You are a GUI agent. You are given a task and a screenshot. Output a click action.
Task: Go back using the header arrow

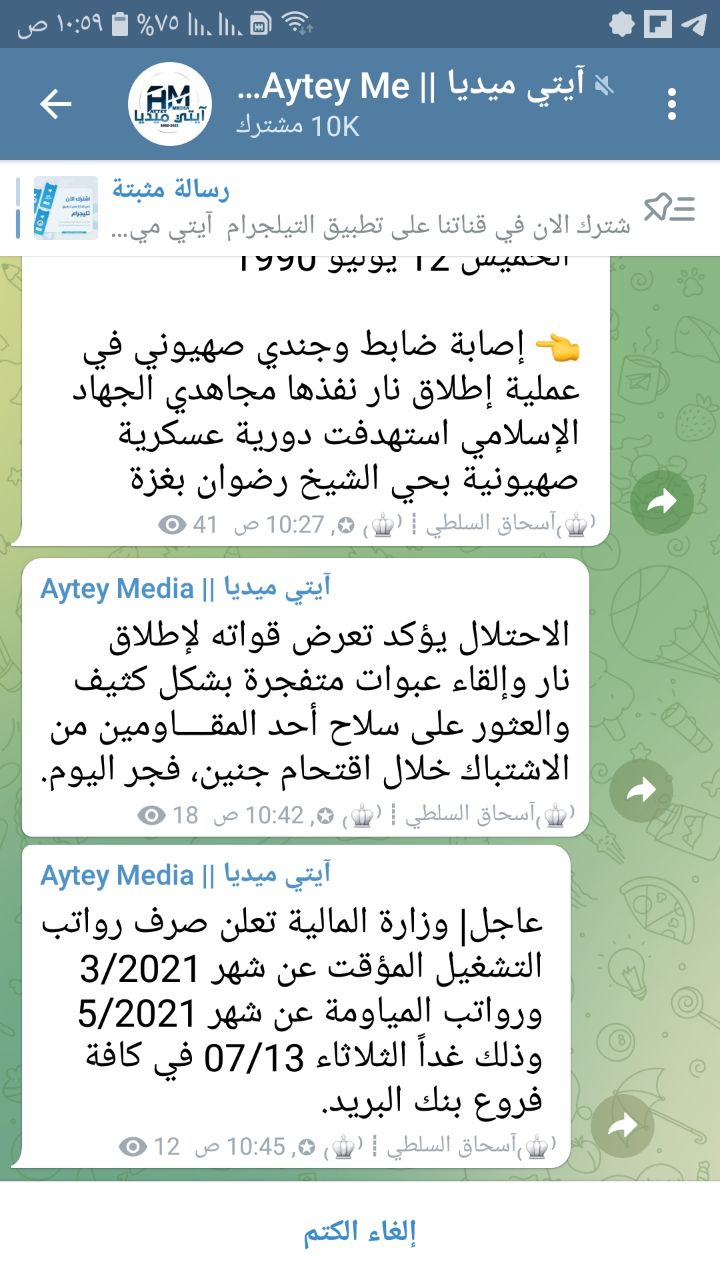pyautogui.click(x=55, y=104)
